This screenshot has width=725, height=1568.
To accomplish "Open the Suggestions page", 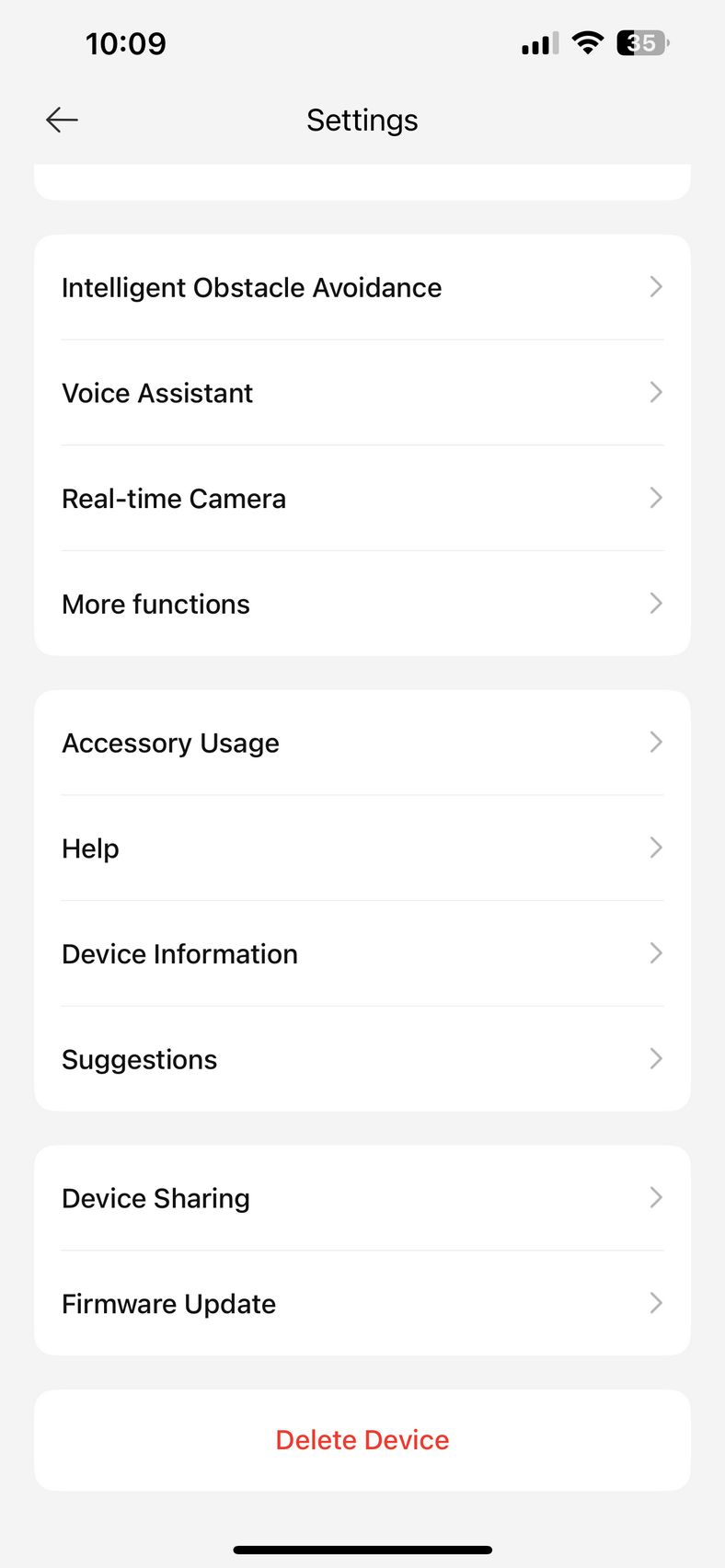I will point(362,1059).
